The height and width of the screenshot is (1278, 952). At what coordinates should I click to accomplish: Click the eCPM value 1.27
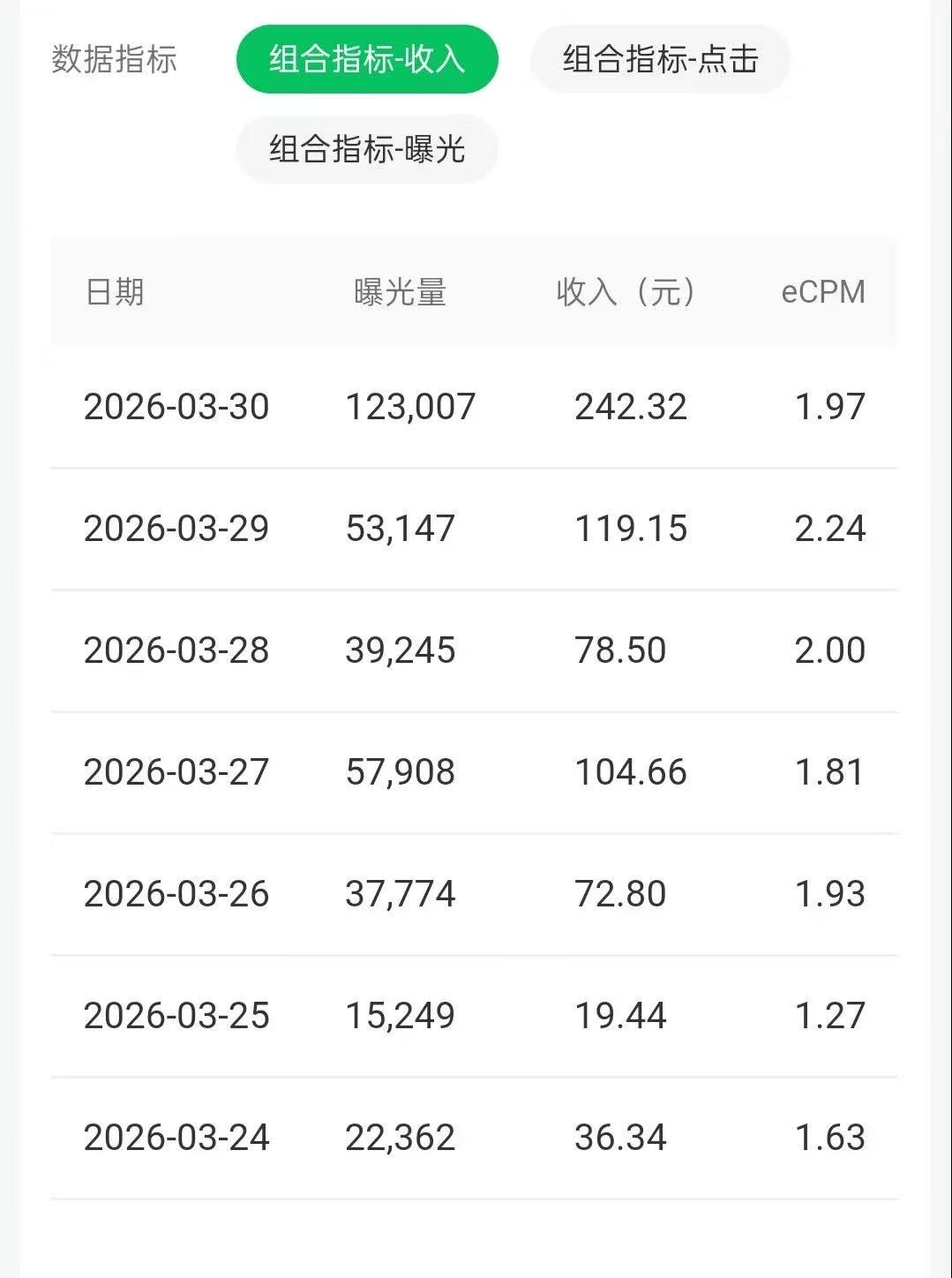point(829,1016)
